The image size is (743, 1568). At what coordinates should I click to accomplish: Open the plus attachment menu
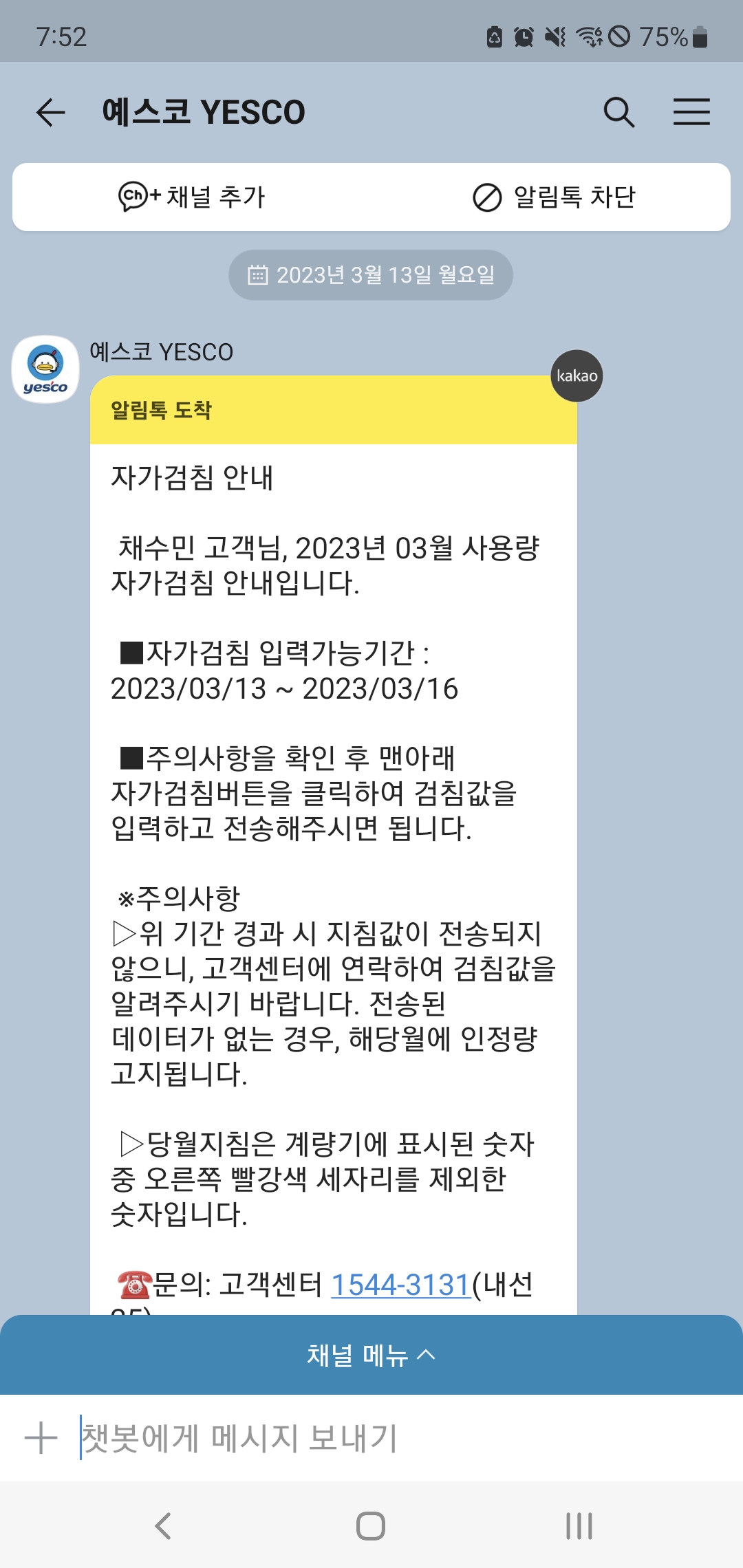tap(41, 1438)
